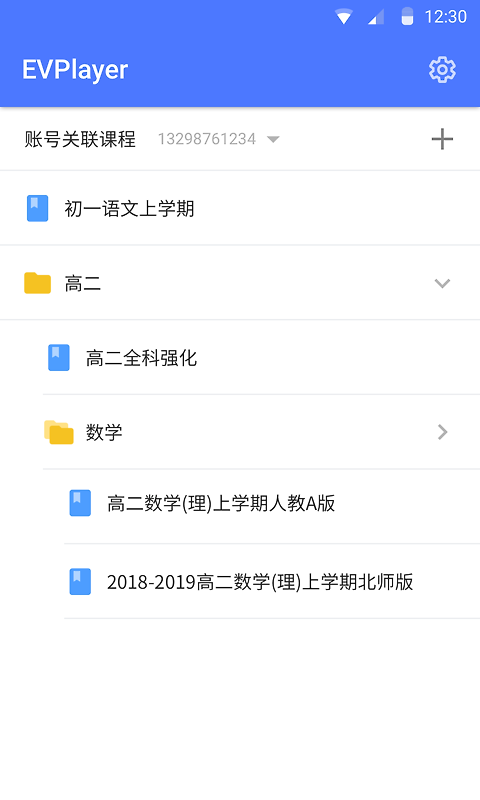This screenshot has width=480, height=800.
Task: Open 2018-2019高二数学(理)上学期北师版
Action: pos(272,582)
